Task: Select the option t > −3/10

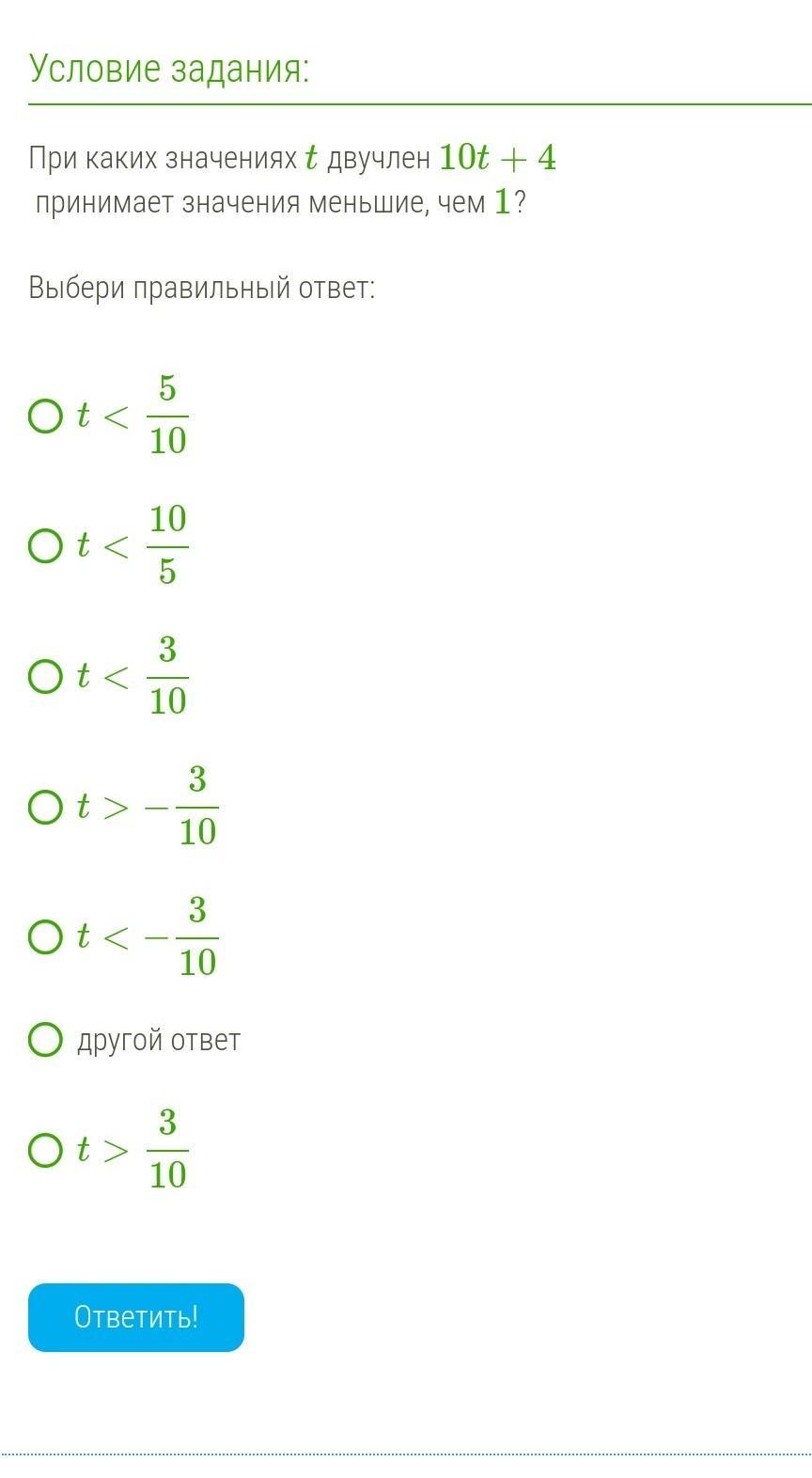Action: [45, 807]
